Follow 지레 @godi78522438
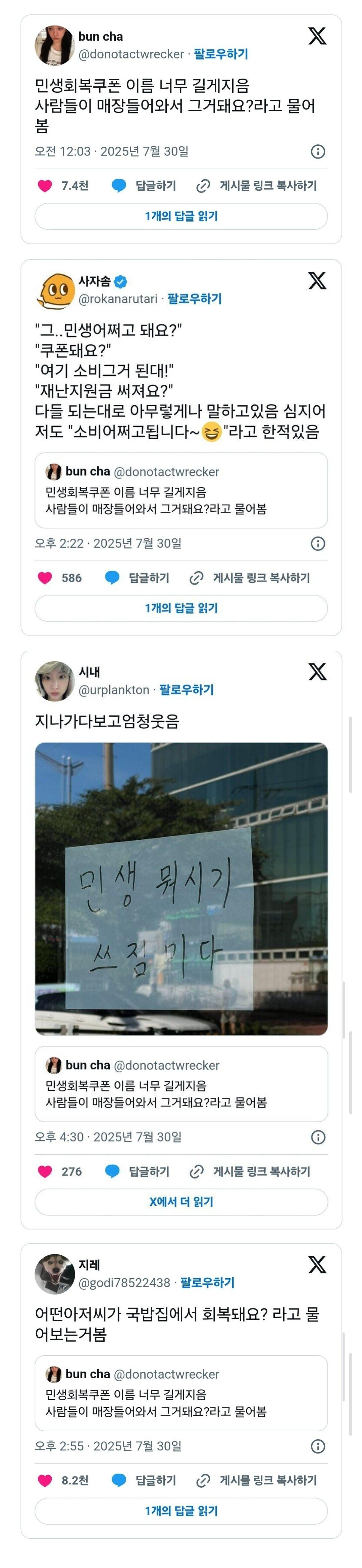The image size is (362, 1568). 207,1283
